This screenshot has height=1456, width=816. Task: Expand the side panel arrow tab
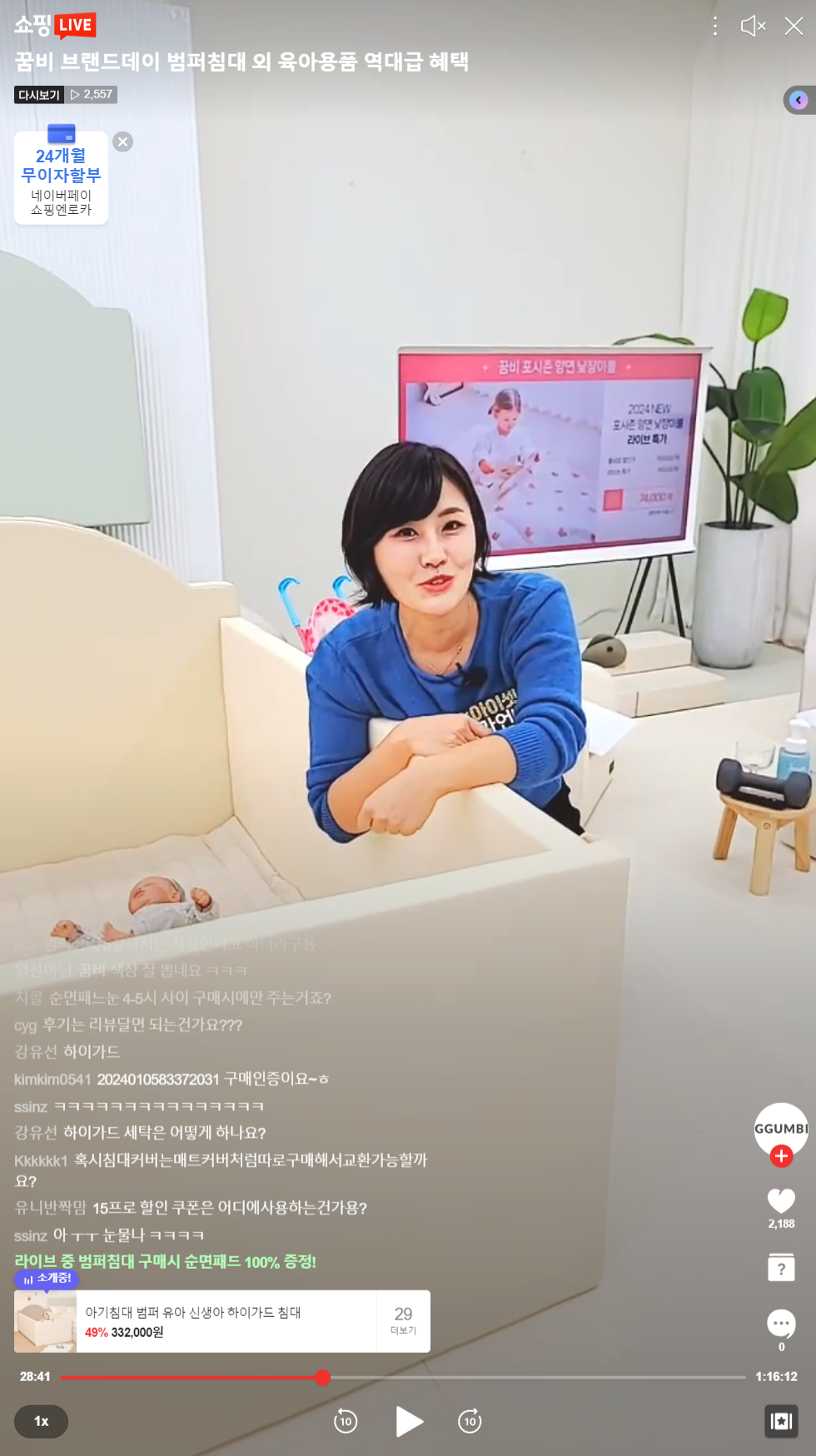pyautogui.click(x=799, y=101)
